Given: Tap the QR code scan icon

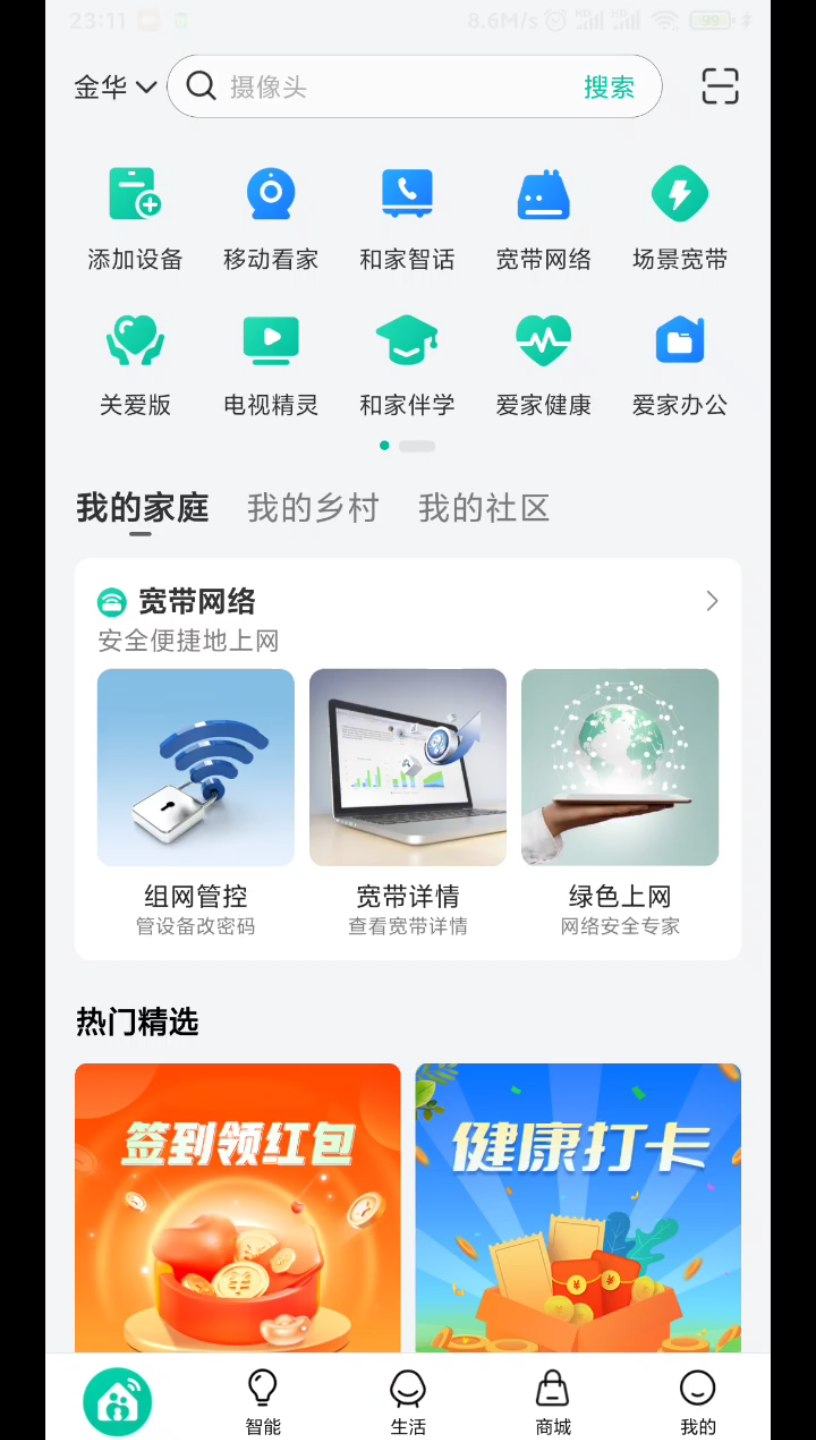Looking at the screenshot, I should pyautogui.click(x=719, y=87).
